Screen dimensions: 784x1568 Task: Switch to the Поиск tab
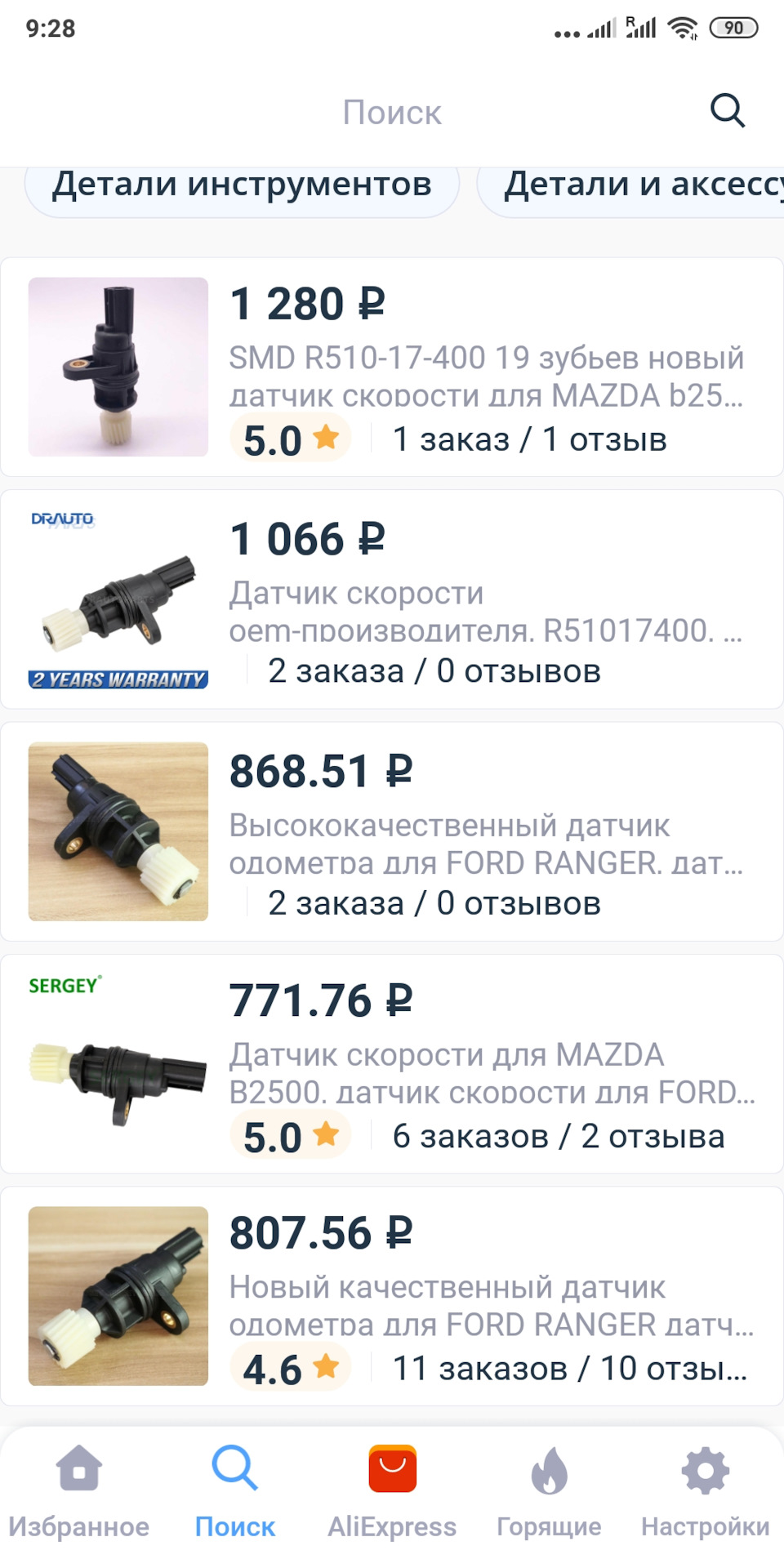[x=235, y=1493]
